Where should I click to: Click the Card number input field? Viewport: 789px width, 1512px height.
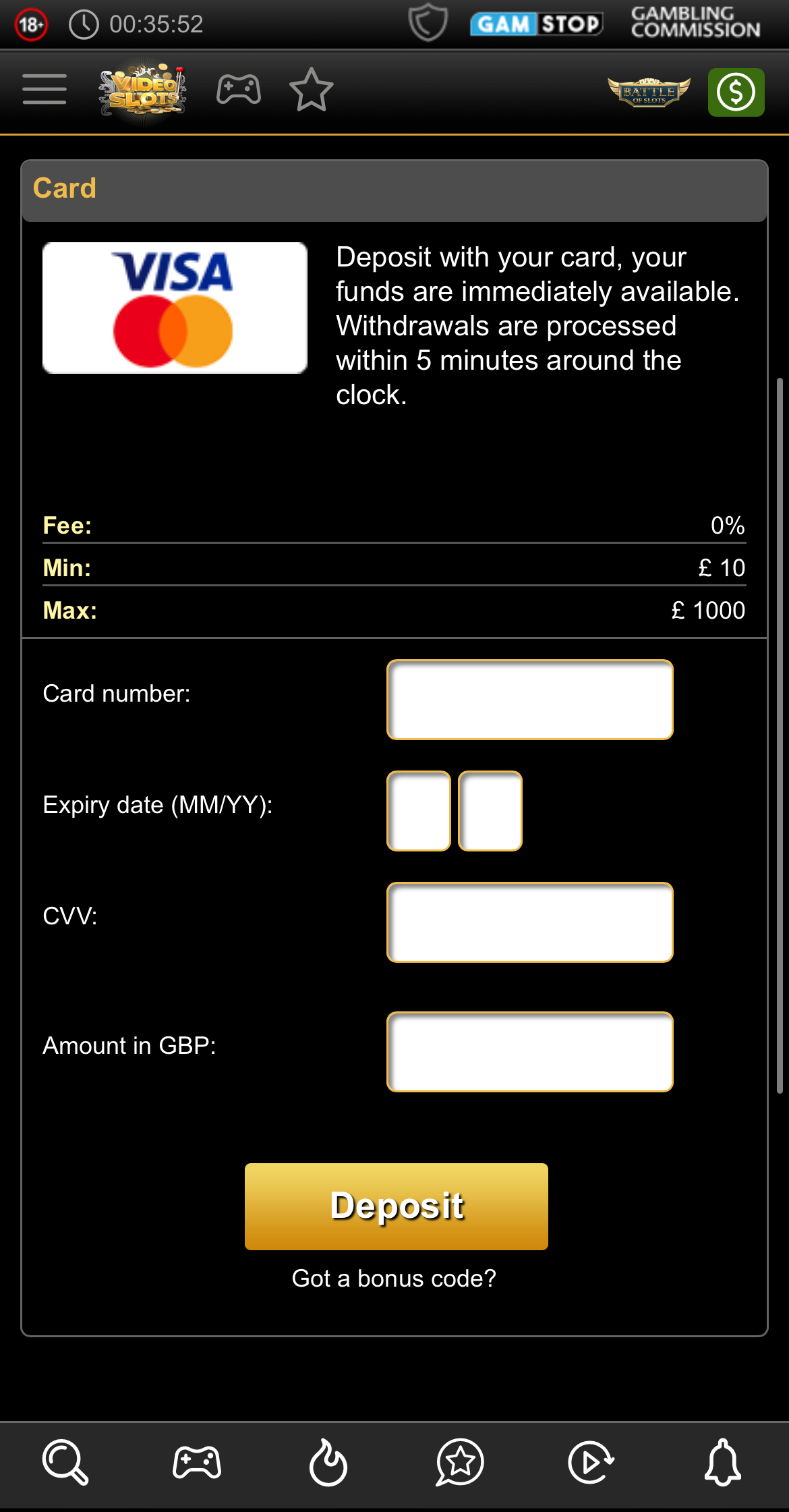tap(529, 699)
